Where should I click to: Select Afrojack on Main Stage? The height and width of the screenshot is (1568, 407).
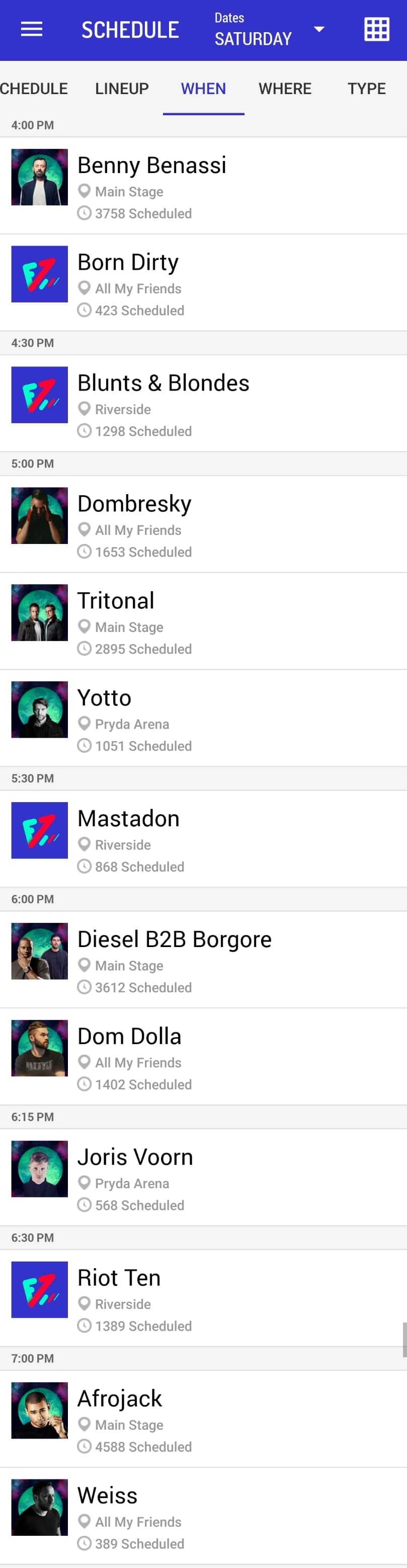click(x=203, y=1420)
